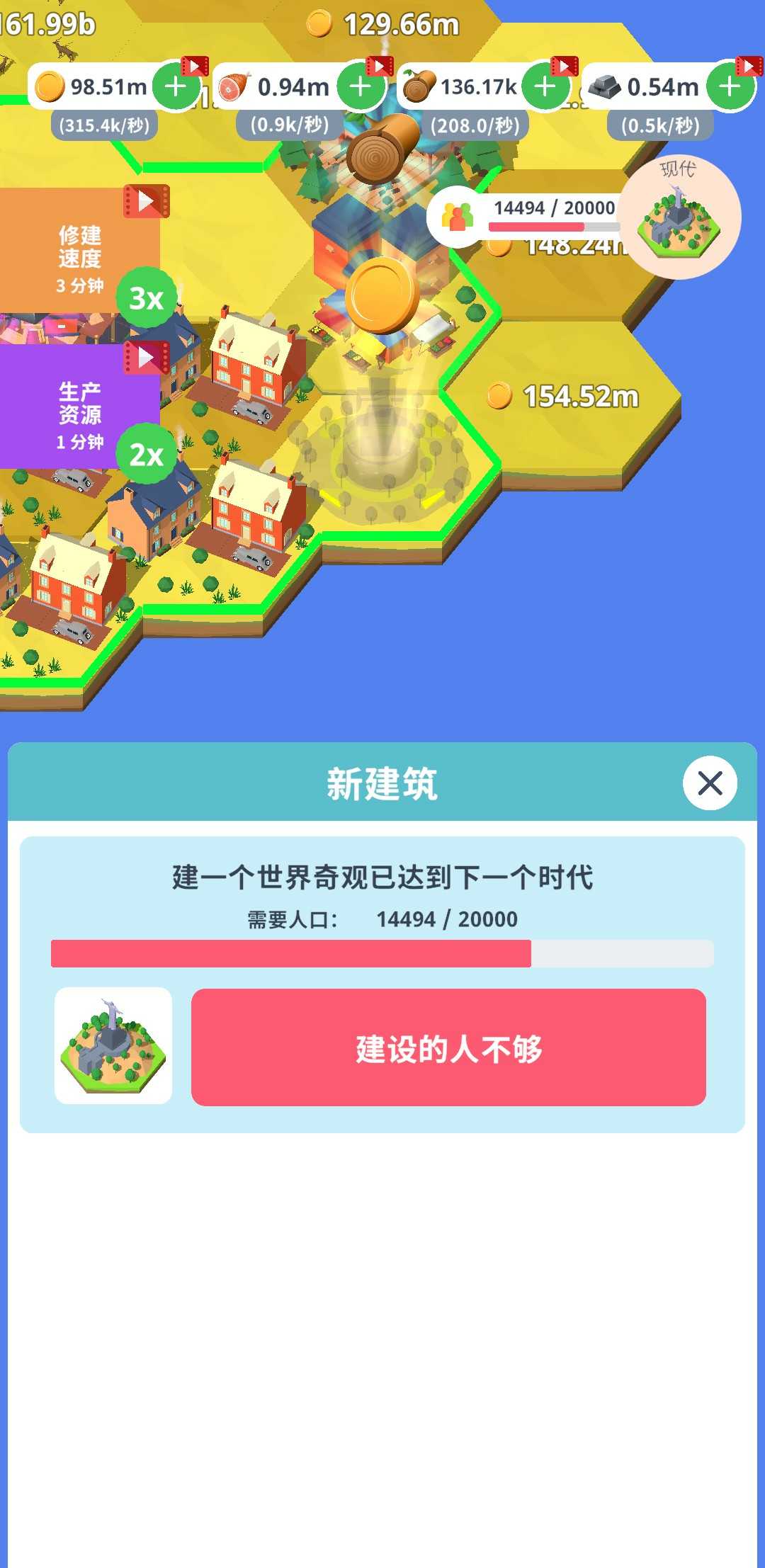Tap the world wonder thumbnail in panel
765x1568 pixels.
point(113,1046)
